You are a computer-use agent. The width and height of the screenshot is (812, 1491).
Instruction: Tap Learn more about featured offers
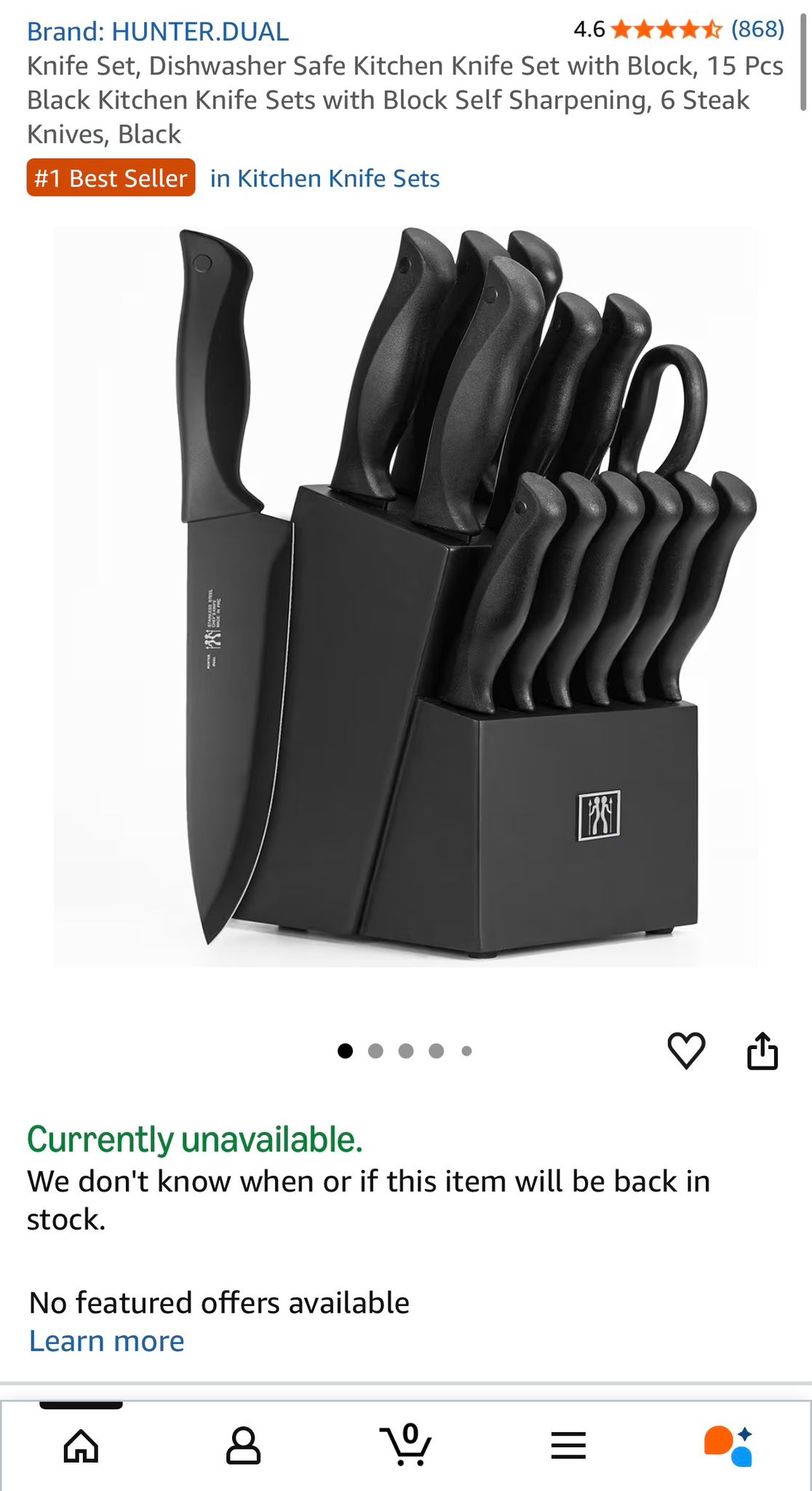point(107,1340)
